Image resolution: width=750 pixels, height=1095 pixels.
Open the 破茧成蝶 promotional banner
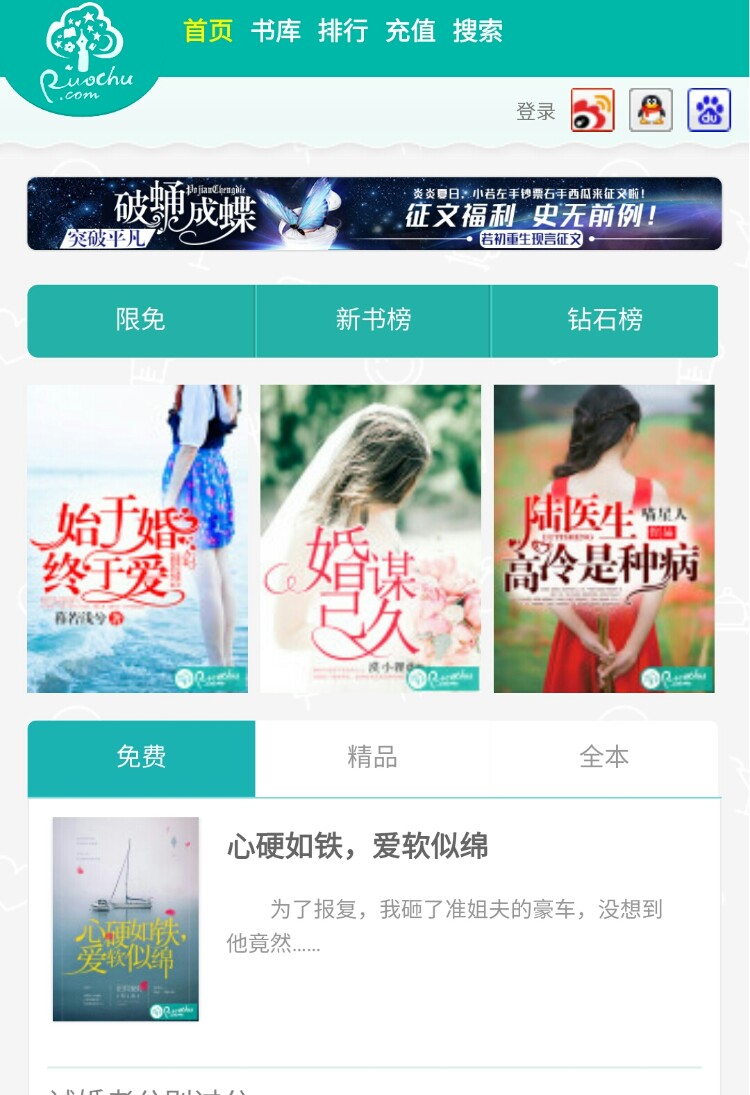coord(375,215)
